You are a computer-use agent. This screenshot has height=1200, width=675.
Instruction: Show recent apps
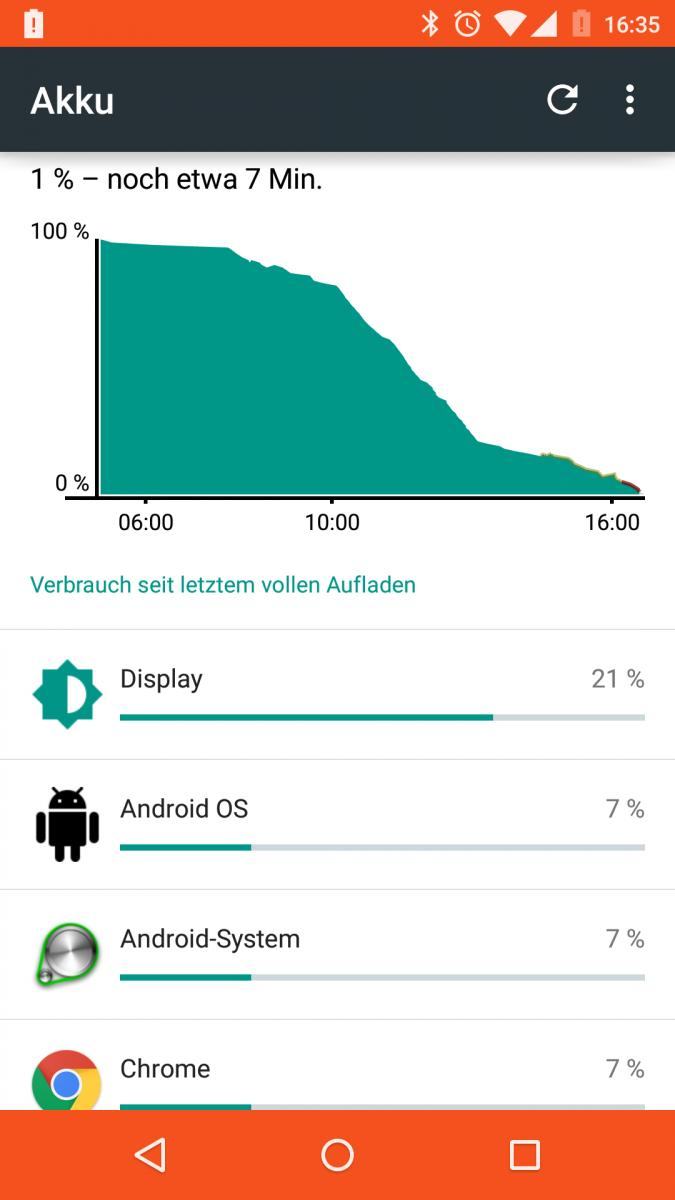524,1155
